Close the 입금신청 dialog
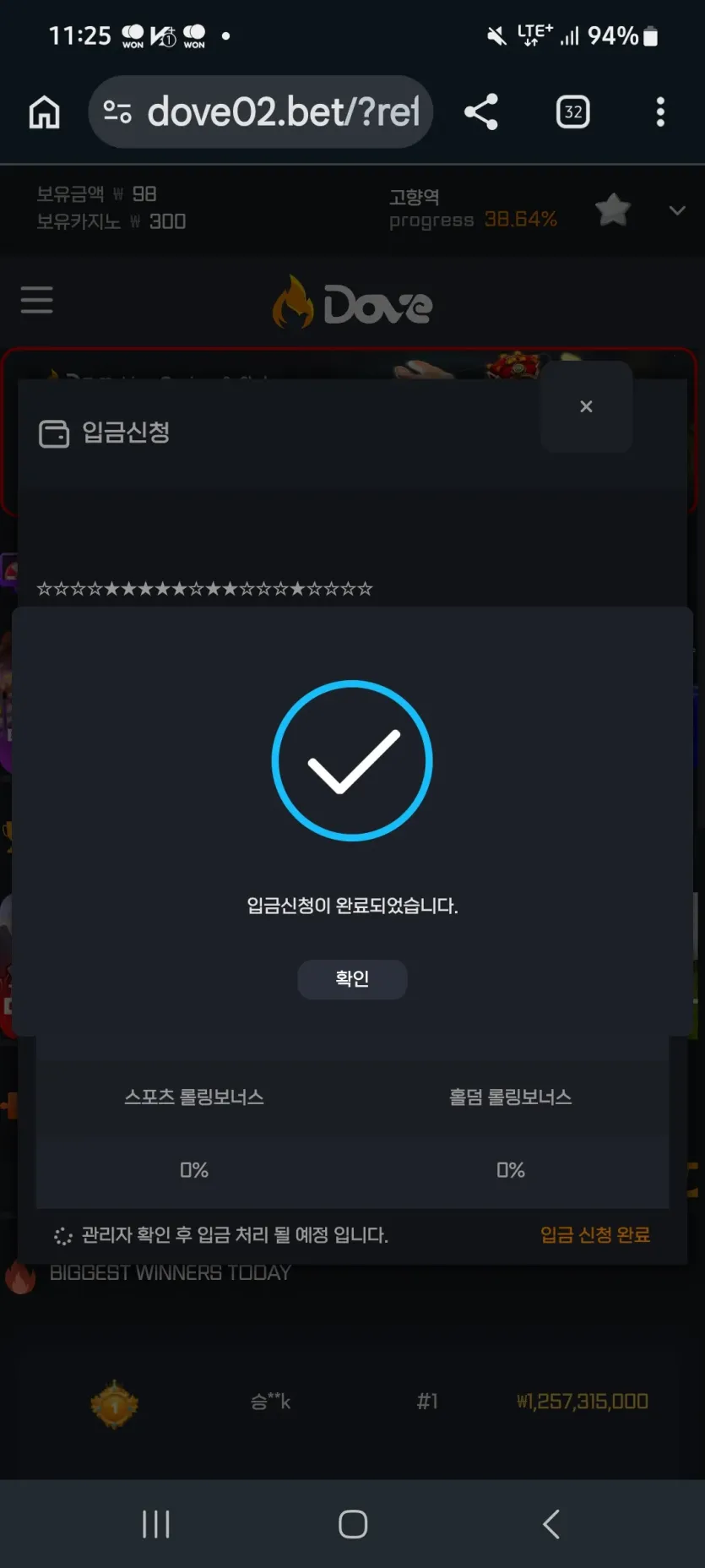 [x=586, y=406]
